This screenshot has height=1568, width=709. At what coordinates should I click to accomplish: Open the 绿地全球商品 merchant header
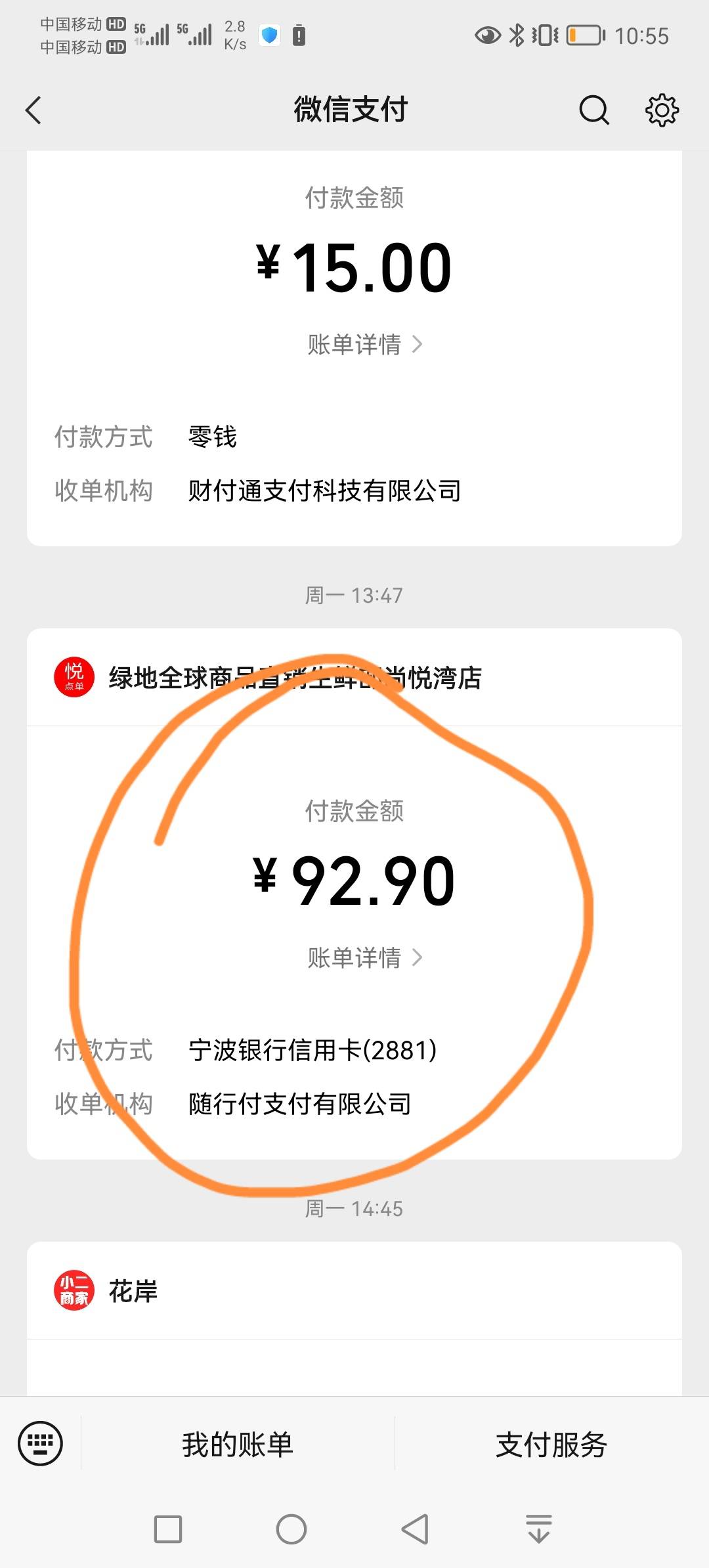click(354, 678)
